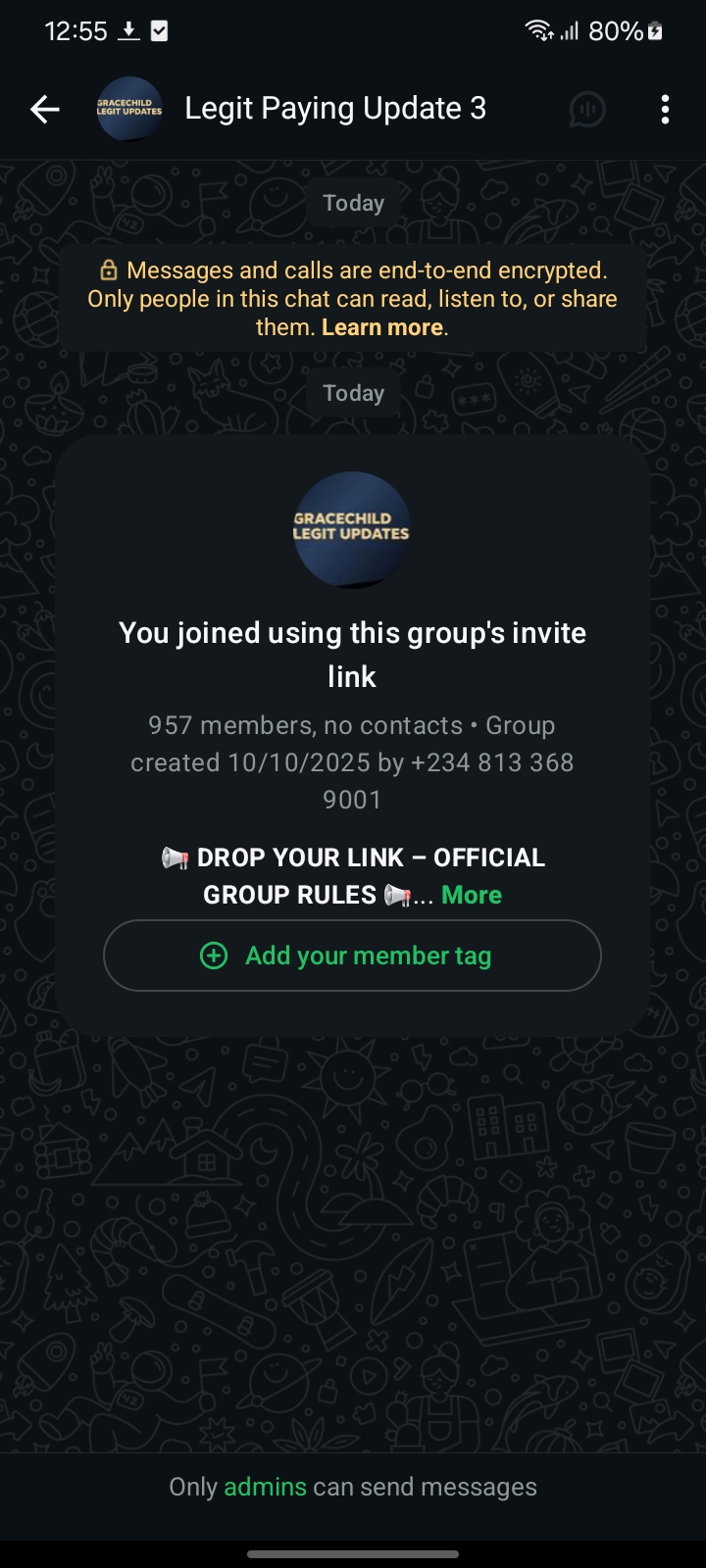The height and width of the screenshot is (1568, 706).
Task: Follow the Learn more encryption link
Action: [382, 327]
